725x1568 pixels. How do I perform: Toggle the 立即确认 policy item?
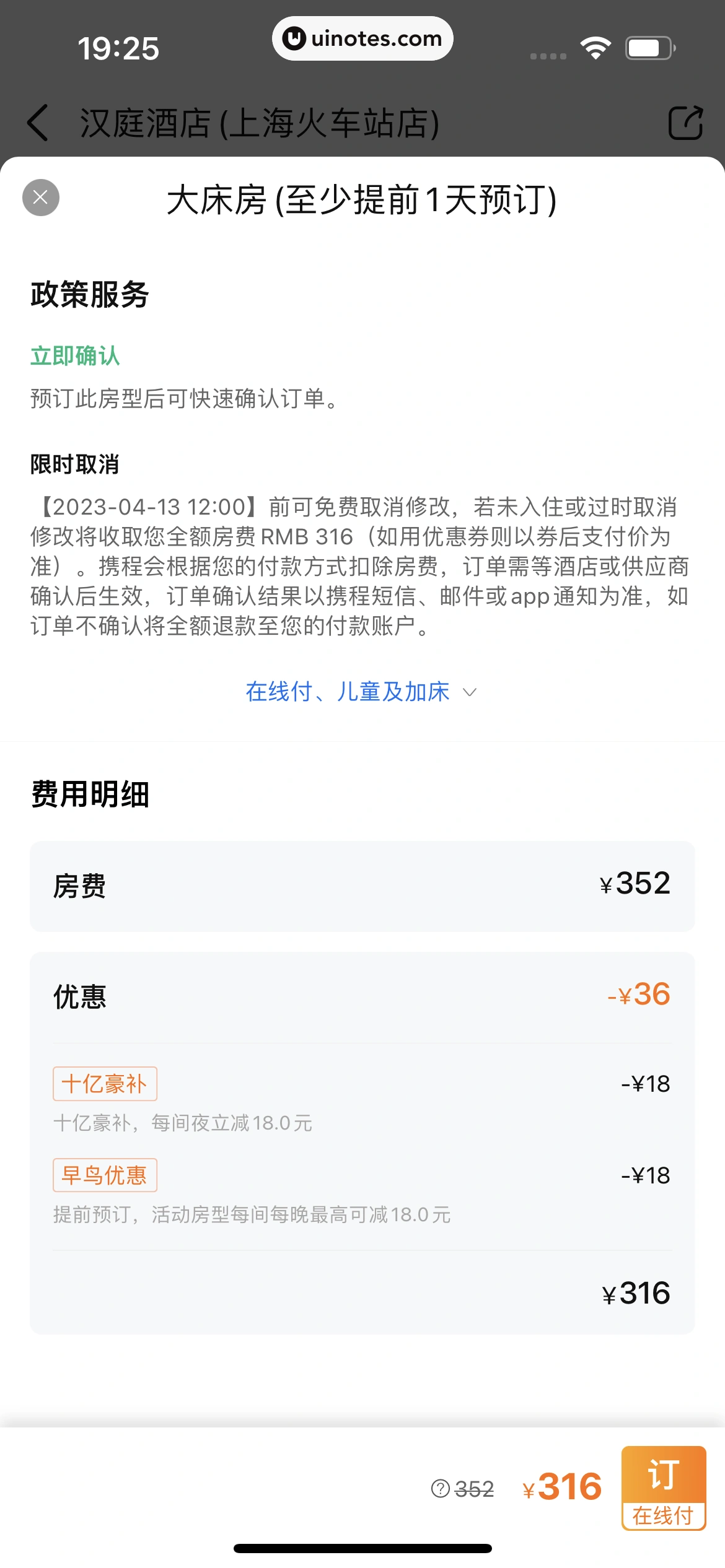click(x=75, y=355)
